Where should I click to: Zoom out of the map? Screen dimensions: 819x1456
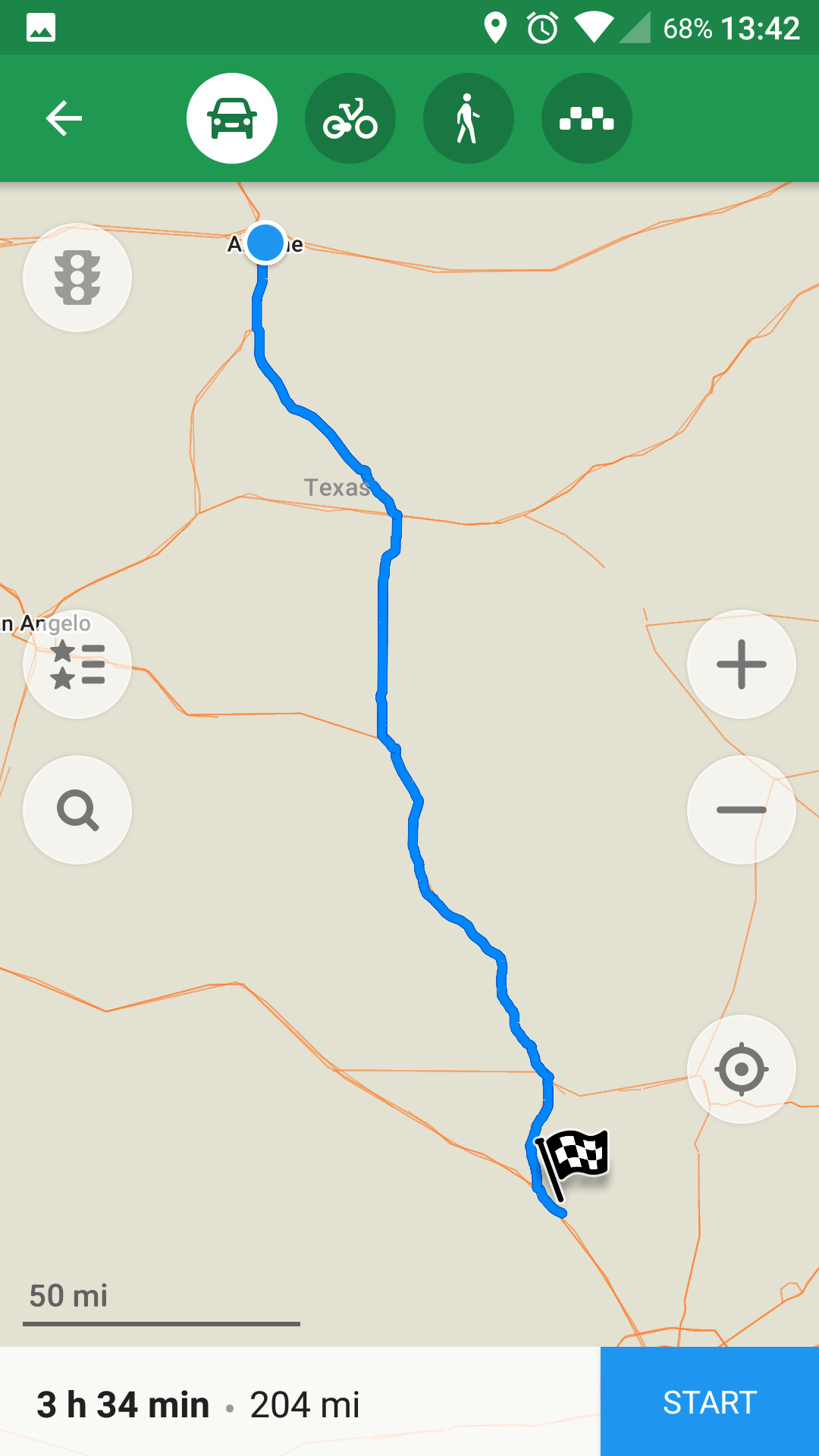742,810
